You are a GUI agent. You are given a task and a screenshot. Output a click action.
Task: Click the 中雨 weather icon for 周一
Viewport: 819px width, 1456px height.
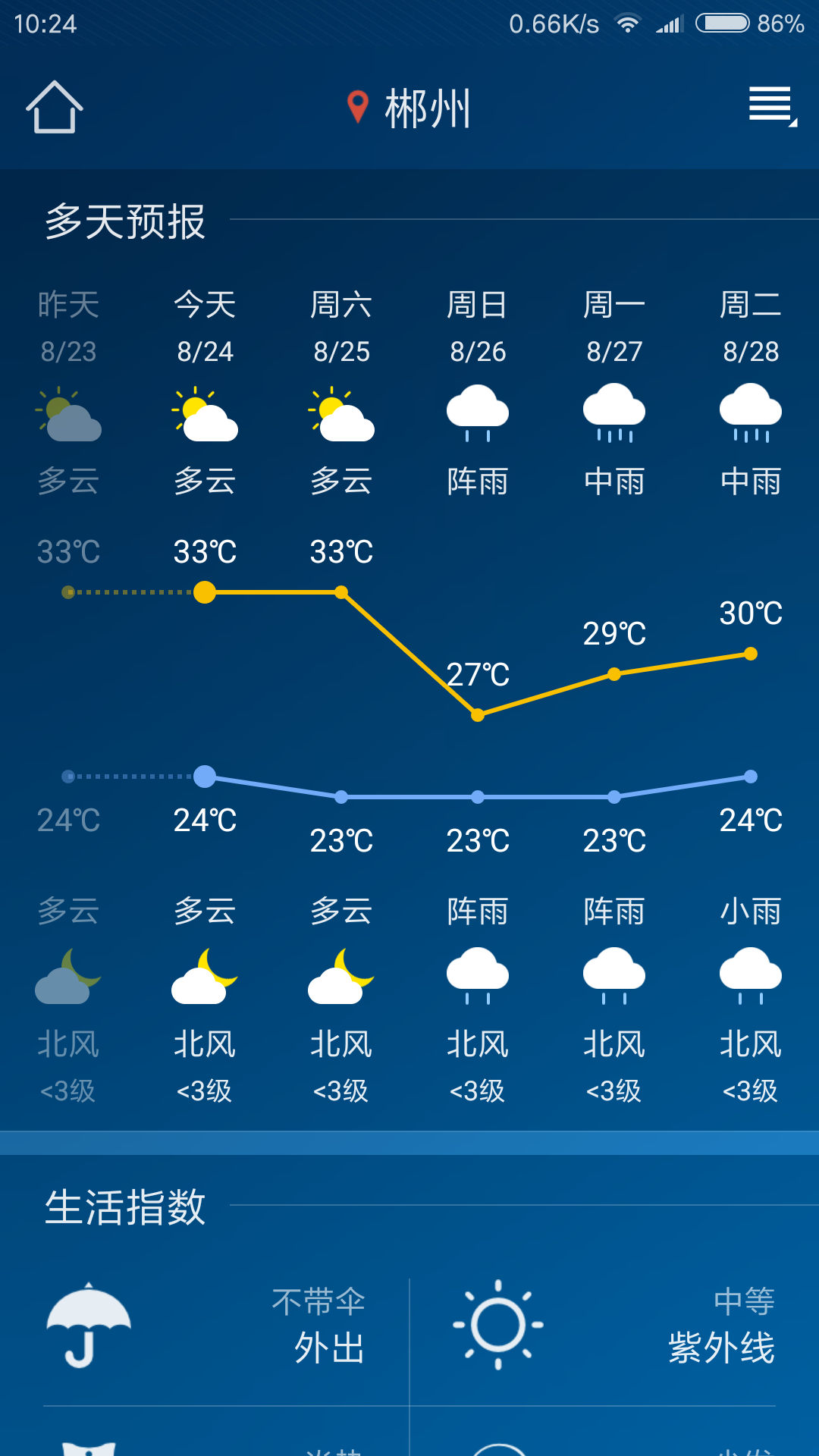[613, 413]
